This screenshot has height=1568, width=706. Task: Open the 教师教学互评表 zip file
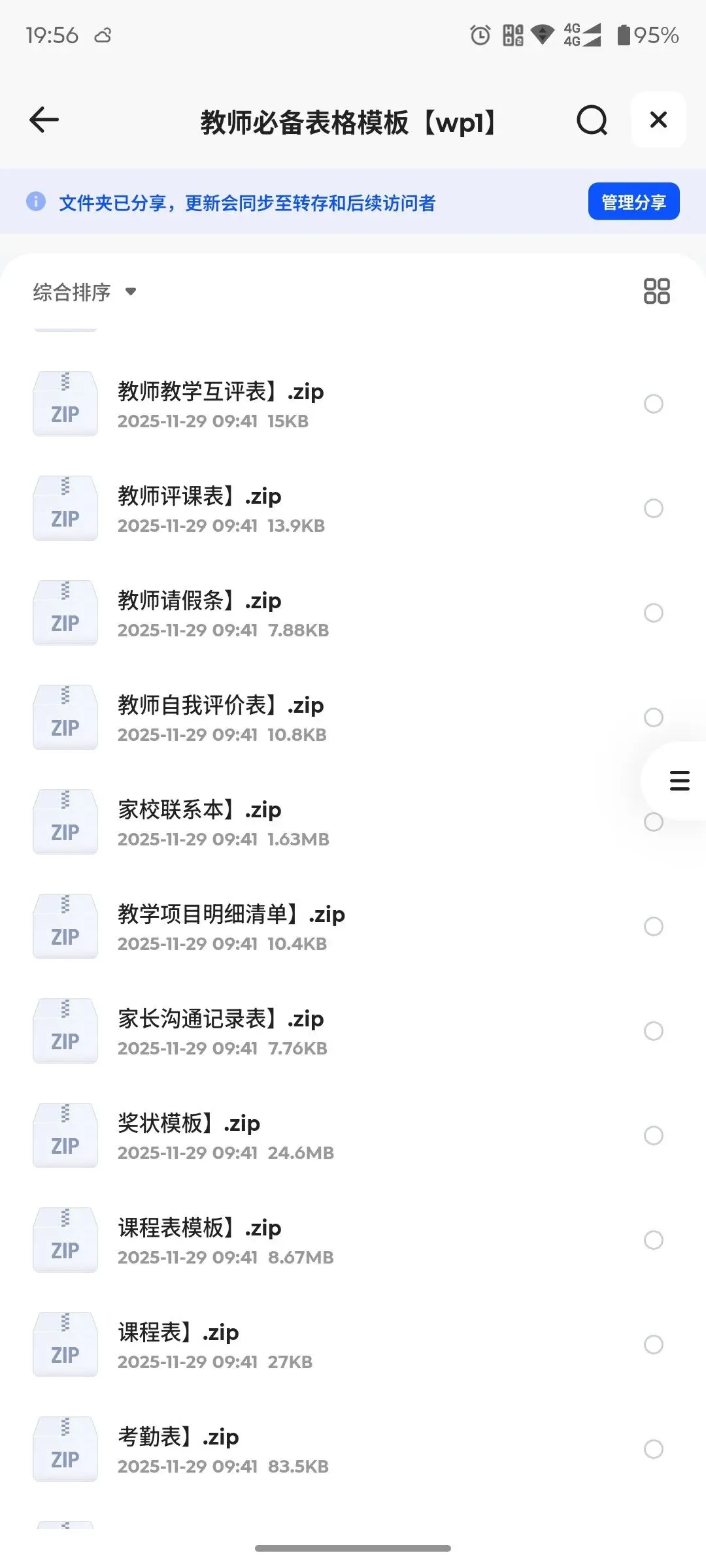click(x=221, y=392)
